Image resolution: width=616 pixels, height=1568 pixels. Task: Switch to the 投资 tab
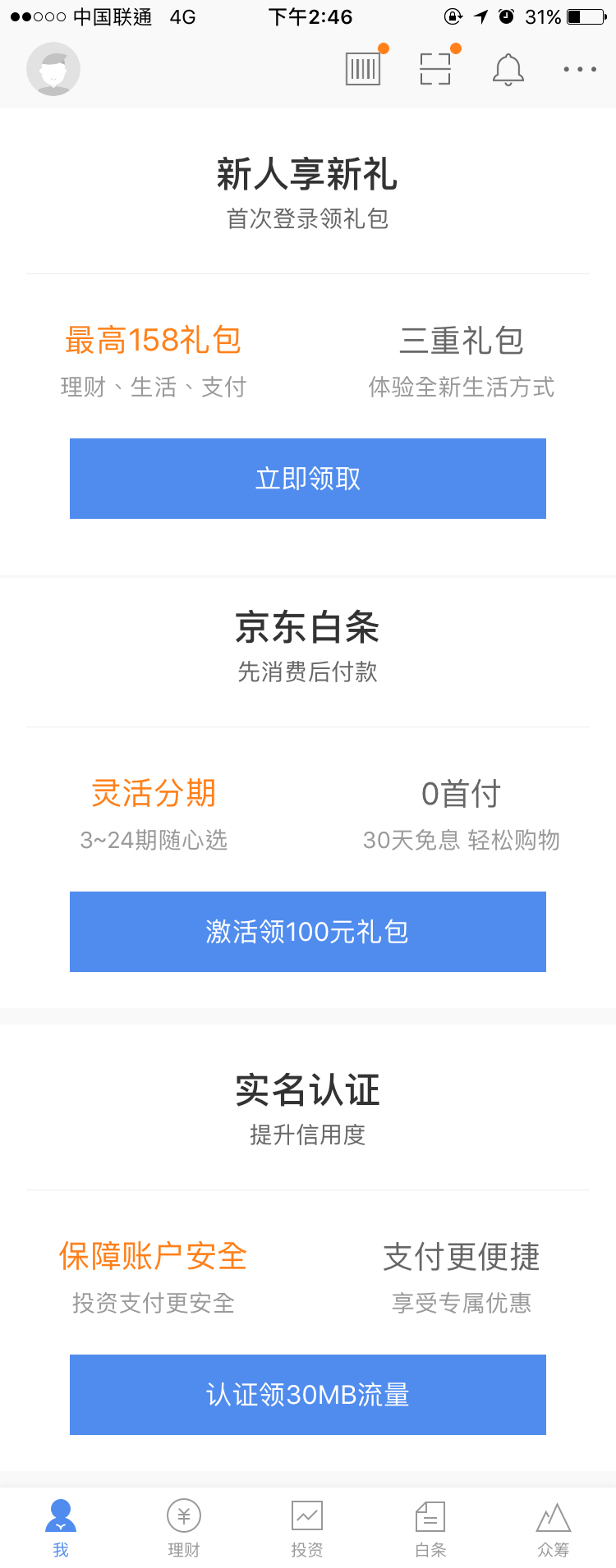(307, 1528)
